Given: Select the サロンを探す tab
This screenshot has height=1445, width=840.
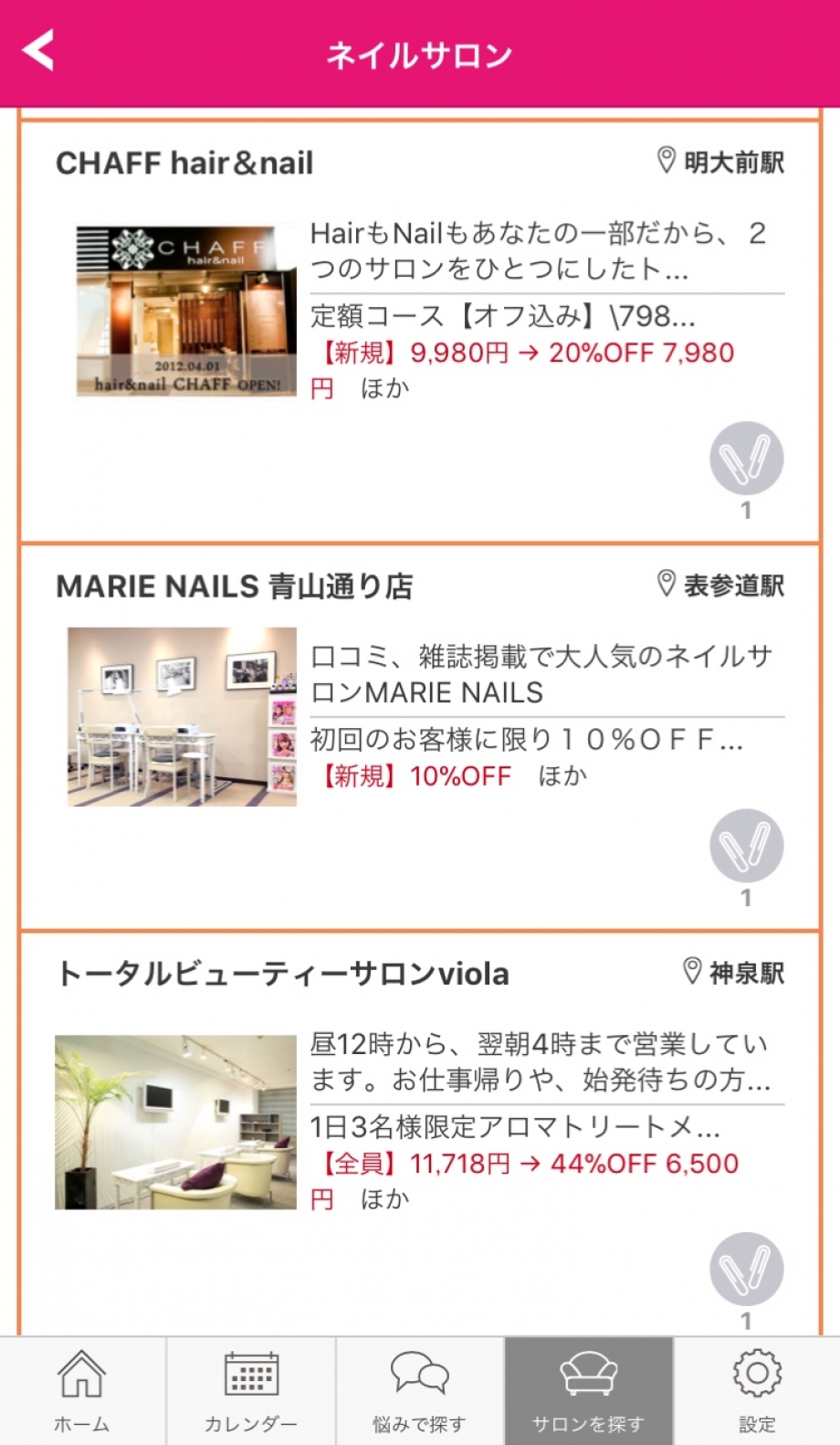Looking at the screenshot, I should pos(588,1390).
